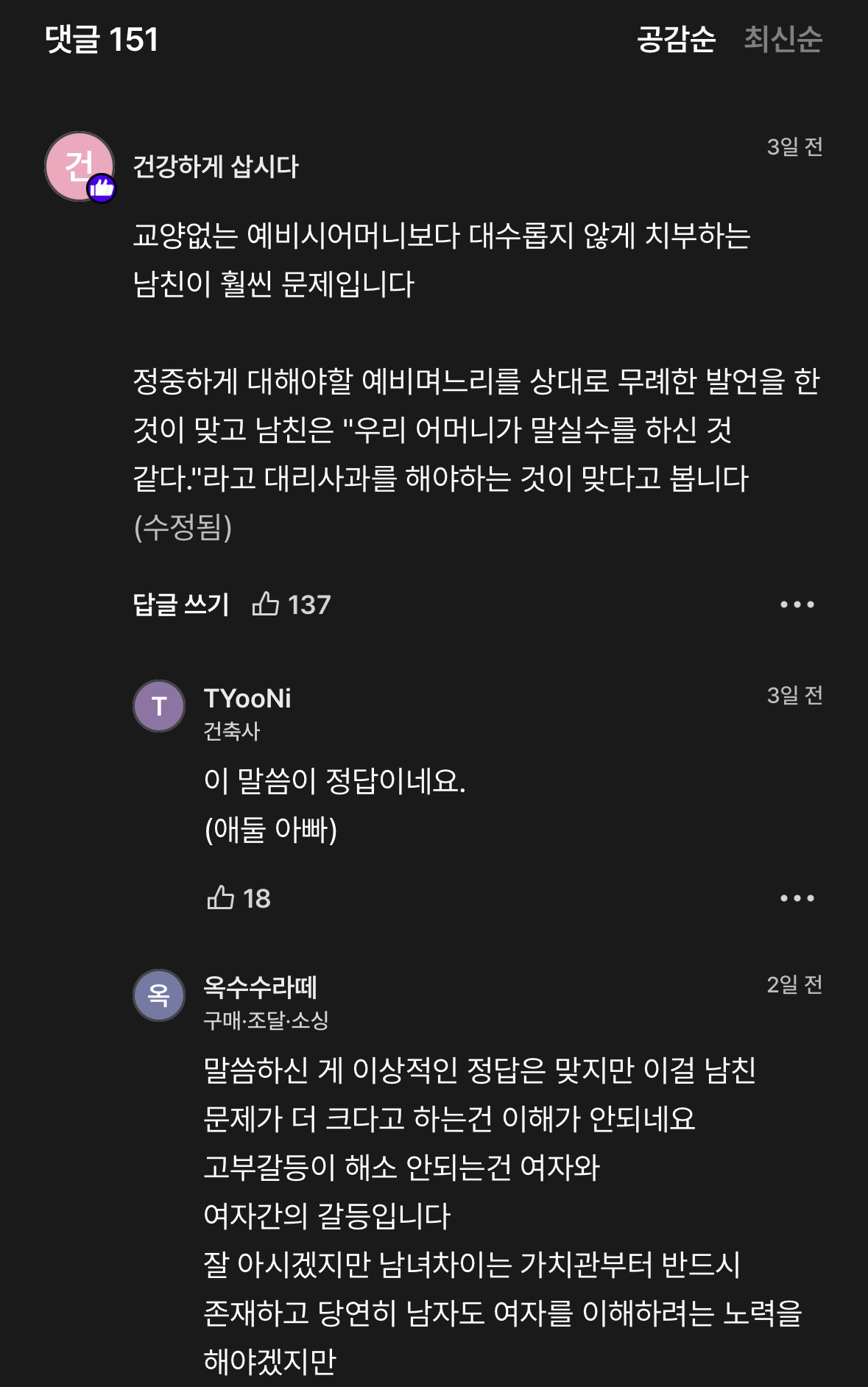Toggle like on the 137 count comment
This screenshot has height=1387, width=868.
tap(294, 604)
